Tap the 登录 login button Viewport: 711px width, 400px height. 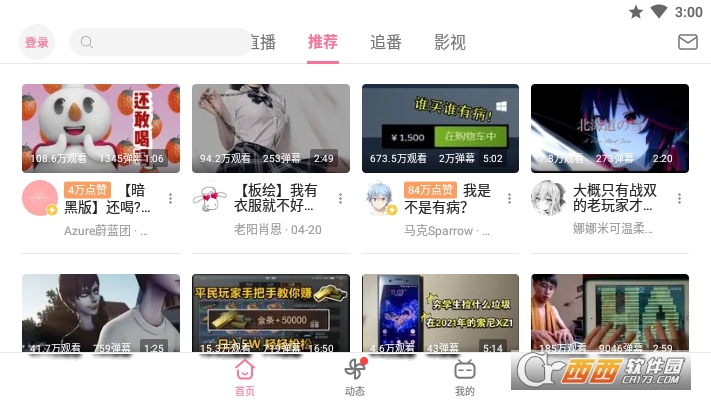37,42
